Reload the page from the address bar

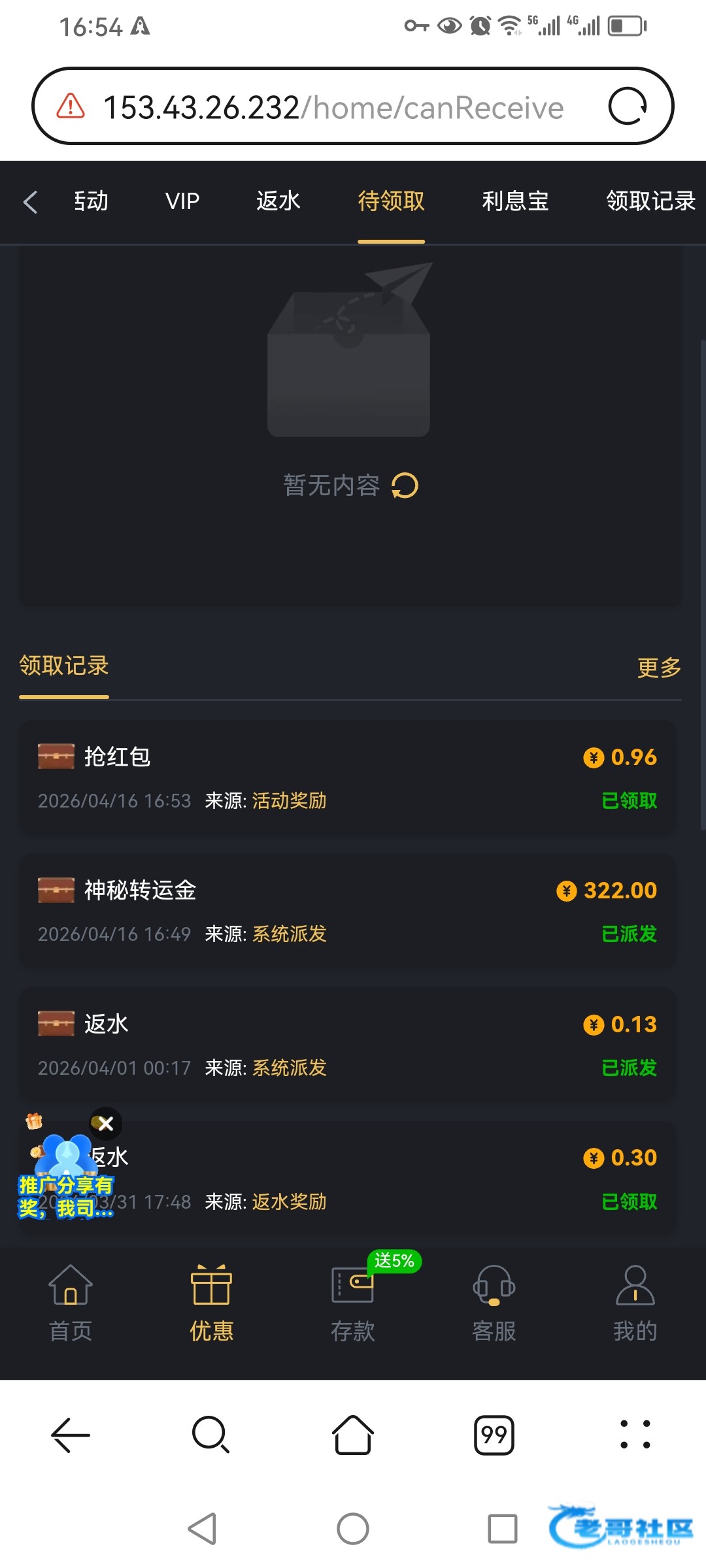point(628,106)
